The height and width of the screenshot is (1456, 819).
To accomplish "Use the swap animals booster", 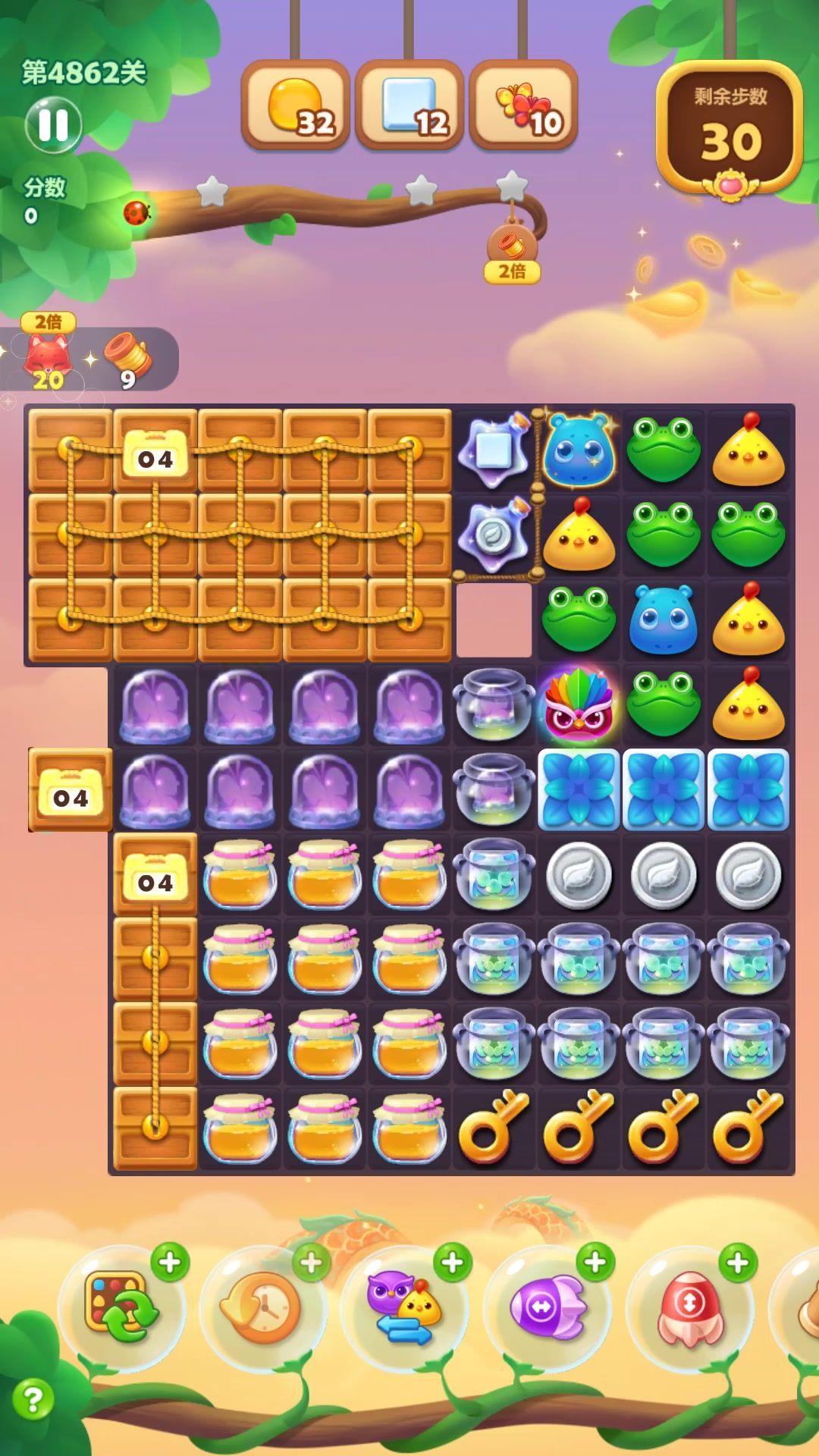I will (404, 1307).
